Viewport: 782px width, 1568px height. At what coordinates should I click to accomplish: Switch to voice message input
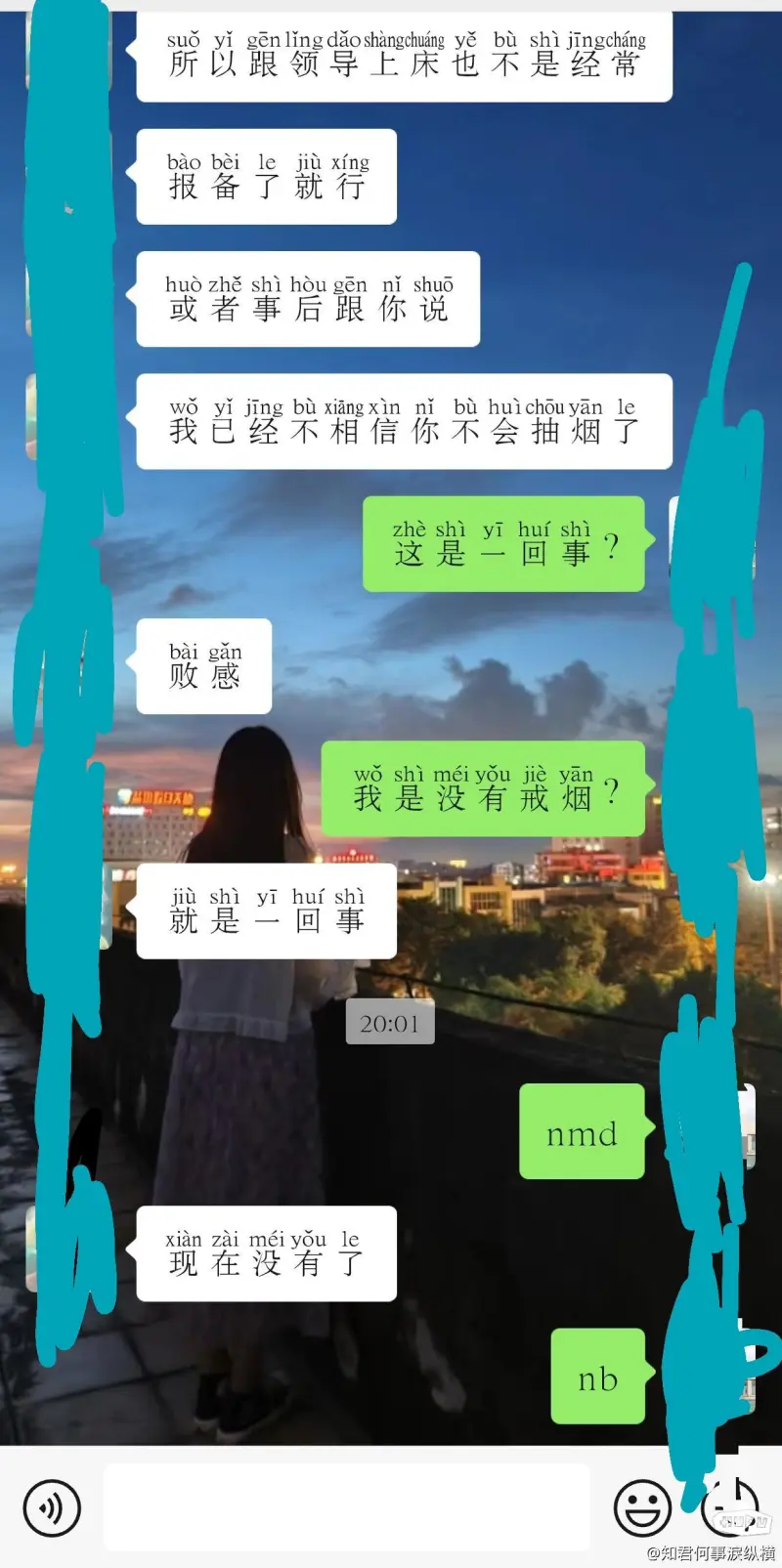point(52,1507)
